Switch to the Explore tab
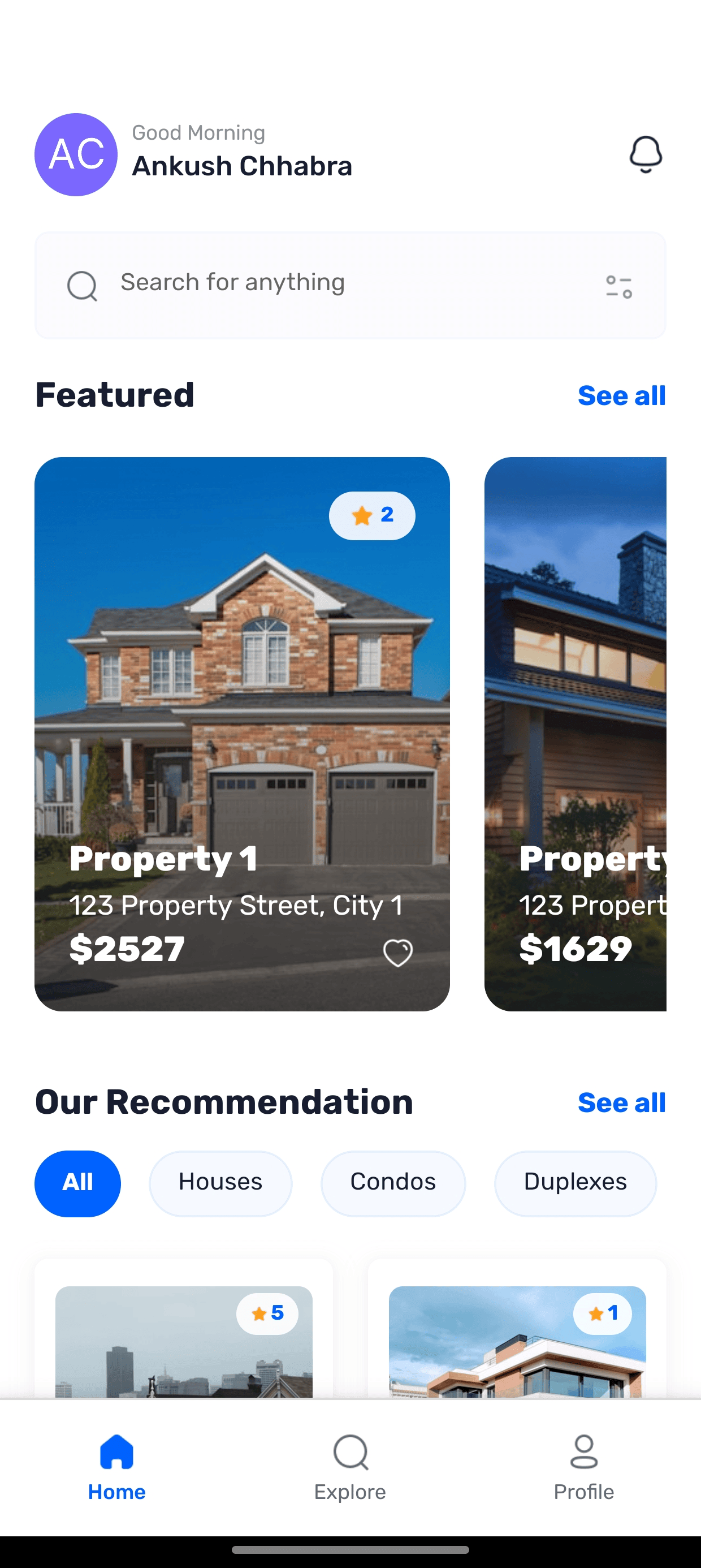 [x=349, y=1473]
